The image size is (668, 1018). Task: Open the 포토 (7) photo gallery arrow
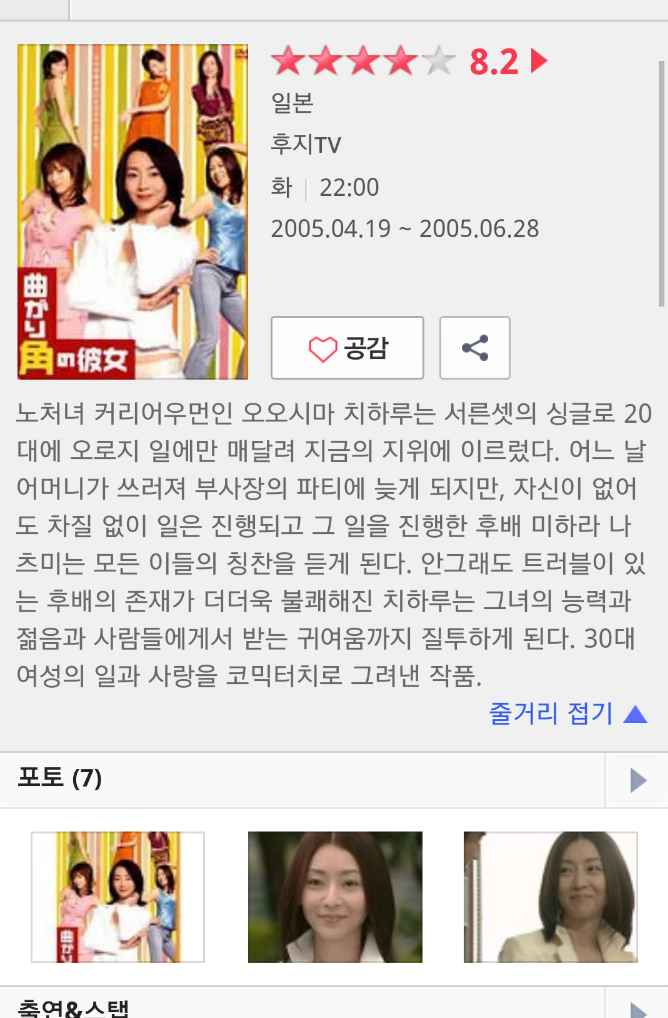(x=637, y=780)
